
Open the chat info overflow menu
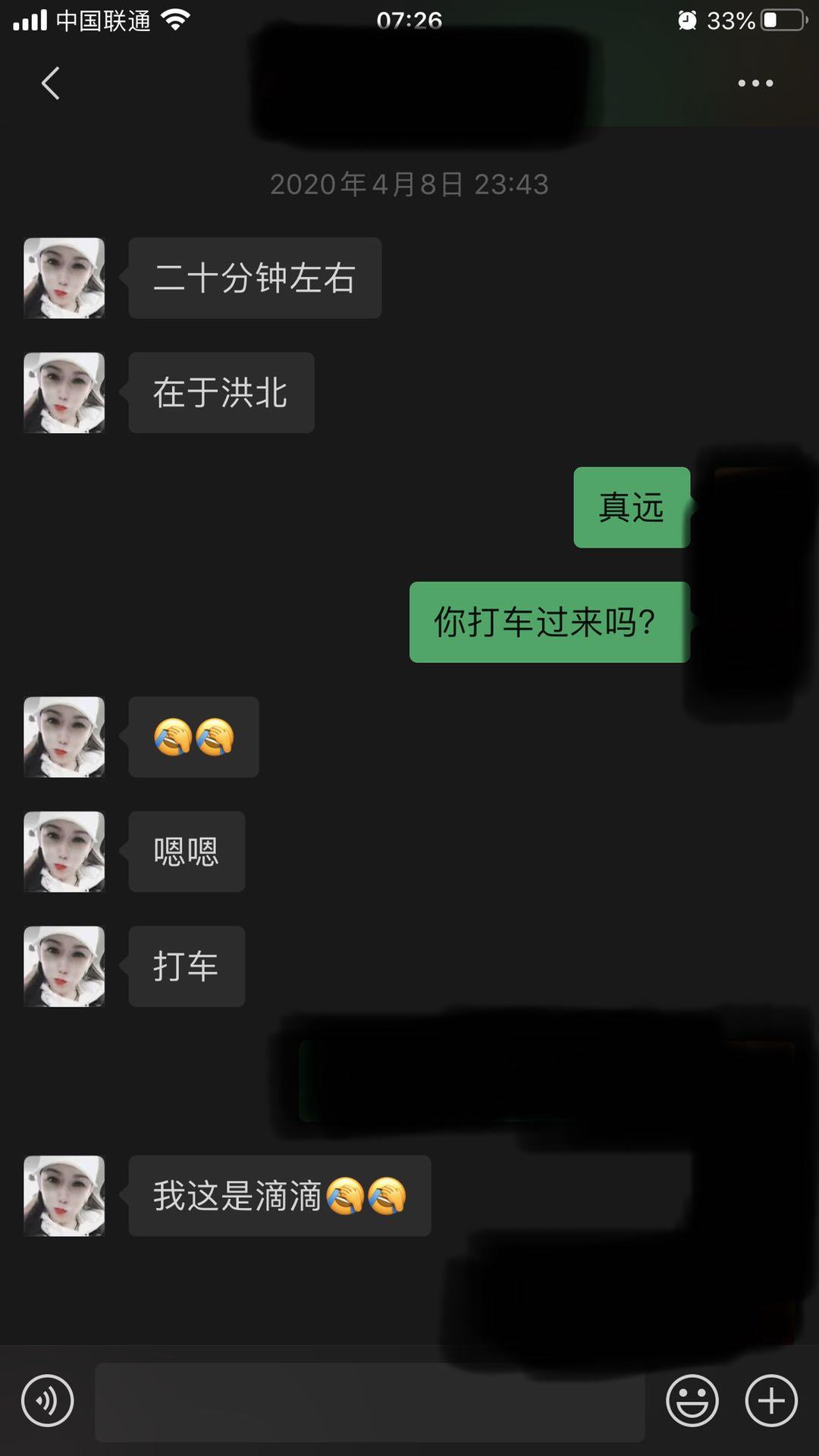tap(755, 83)
